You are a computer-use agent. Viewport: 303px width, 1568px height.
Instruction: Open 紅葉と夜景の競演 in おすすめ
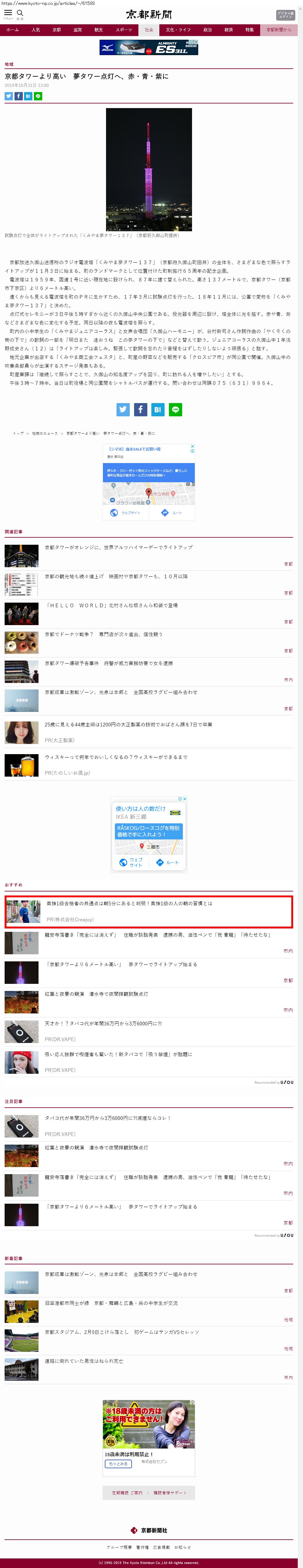[x=96, y=994]
